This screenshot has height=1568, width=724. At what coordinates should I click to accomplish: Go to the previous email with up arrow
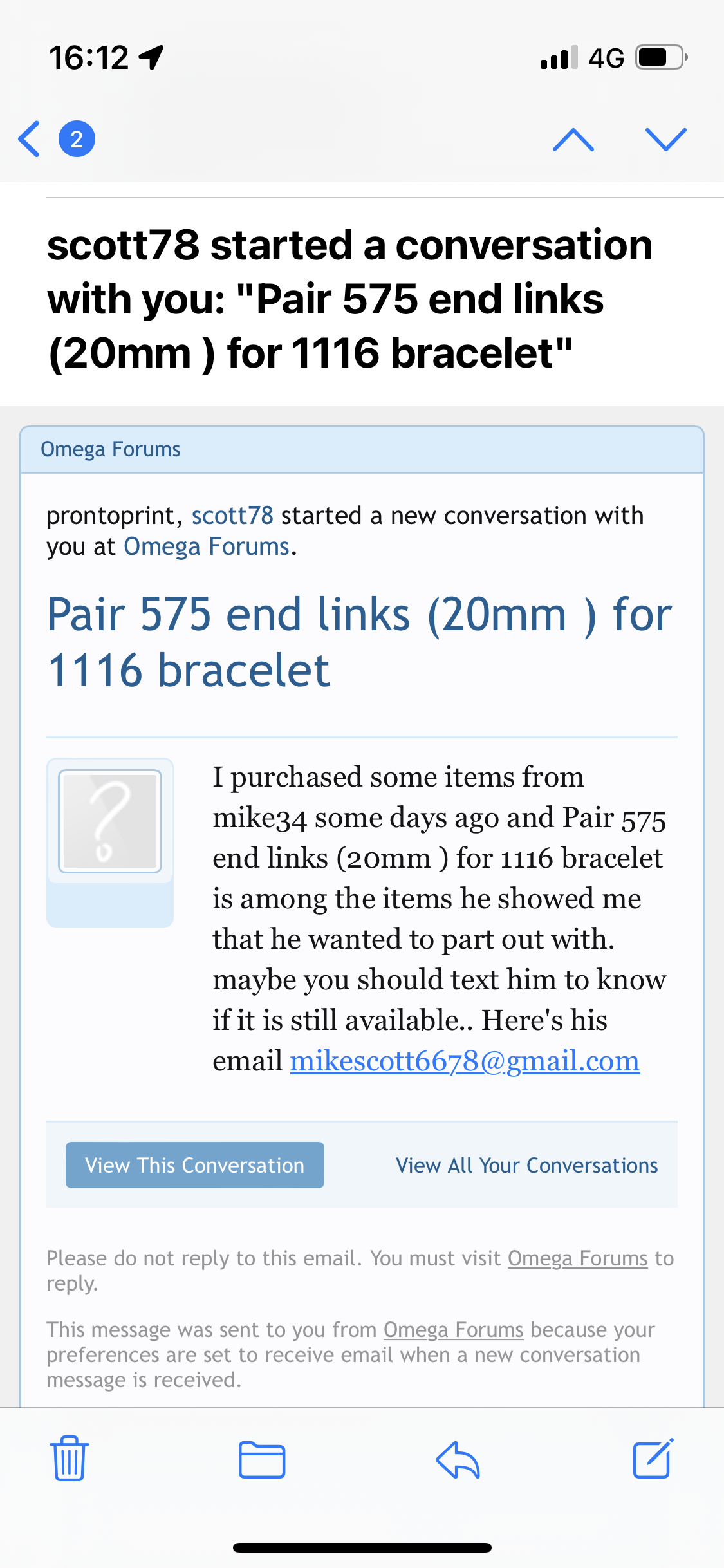coord(573,139)
